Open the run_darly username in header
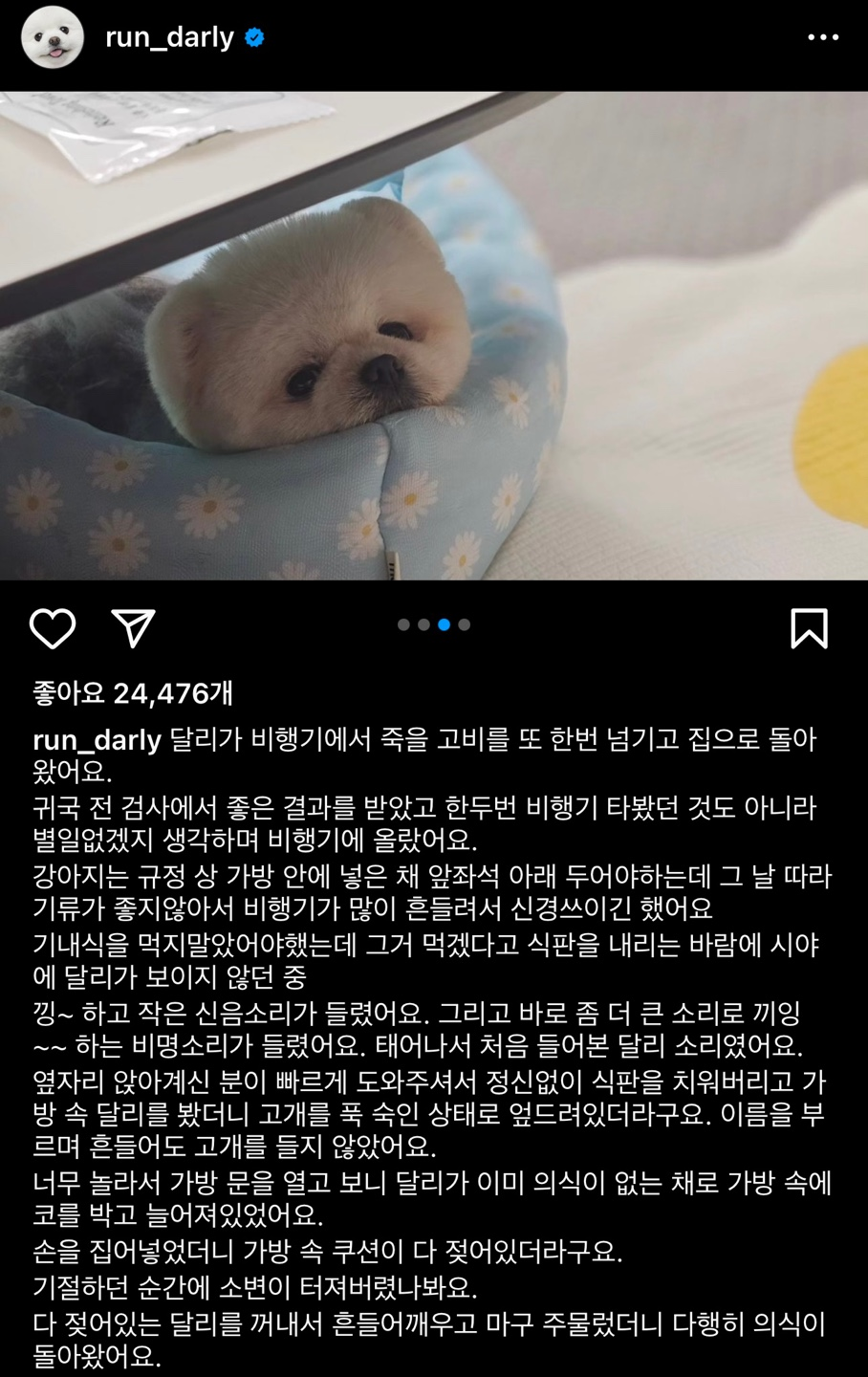Viewport: 868px width, 1377px height. coord(169,38)
